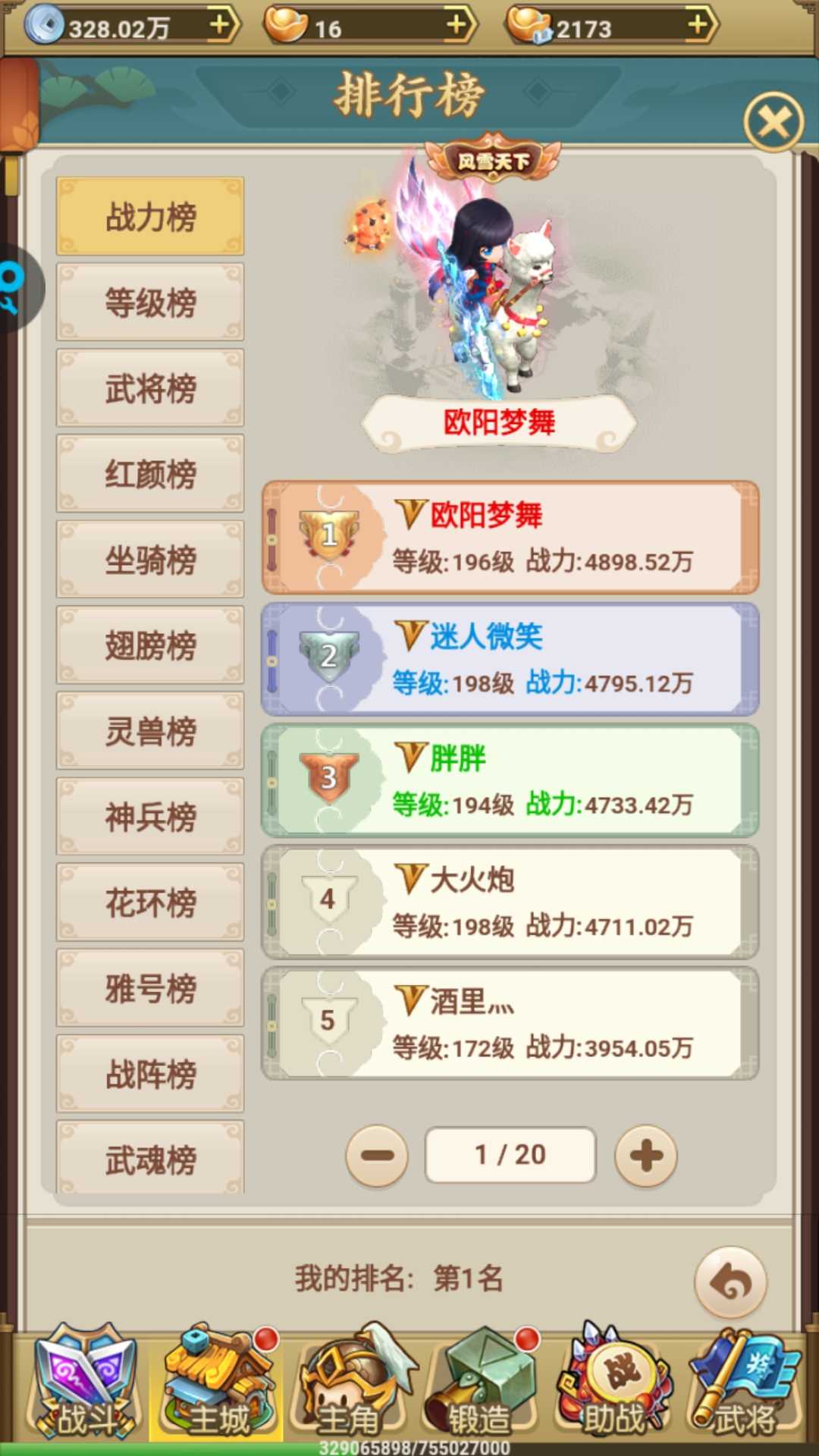Screen dimensions: 819x1456
Task: Switch to the 灵兽榜 tab
Action: [x=150, y=731]
